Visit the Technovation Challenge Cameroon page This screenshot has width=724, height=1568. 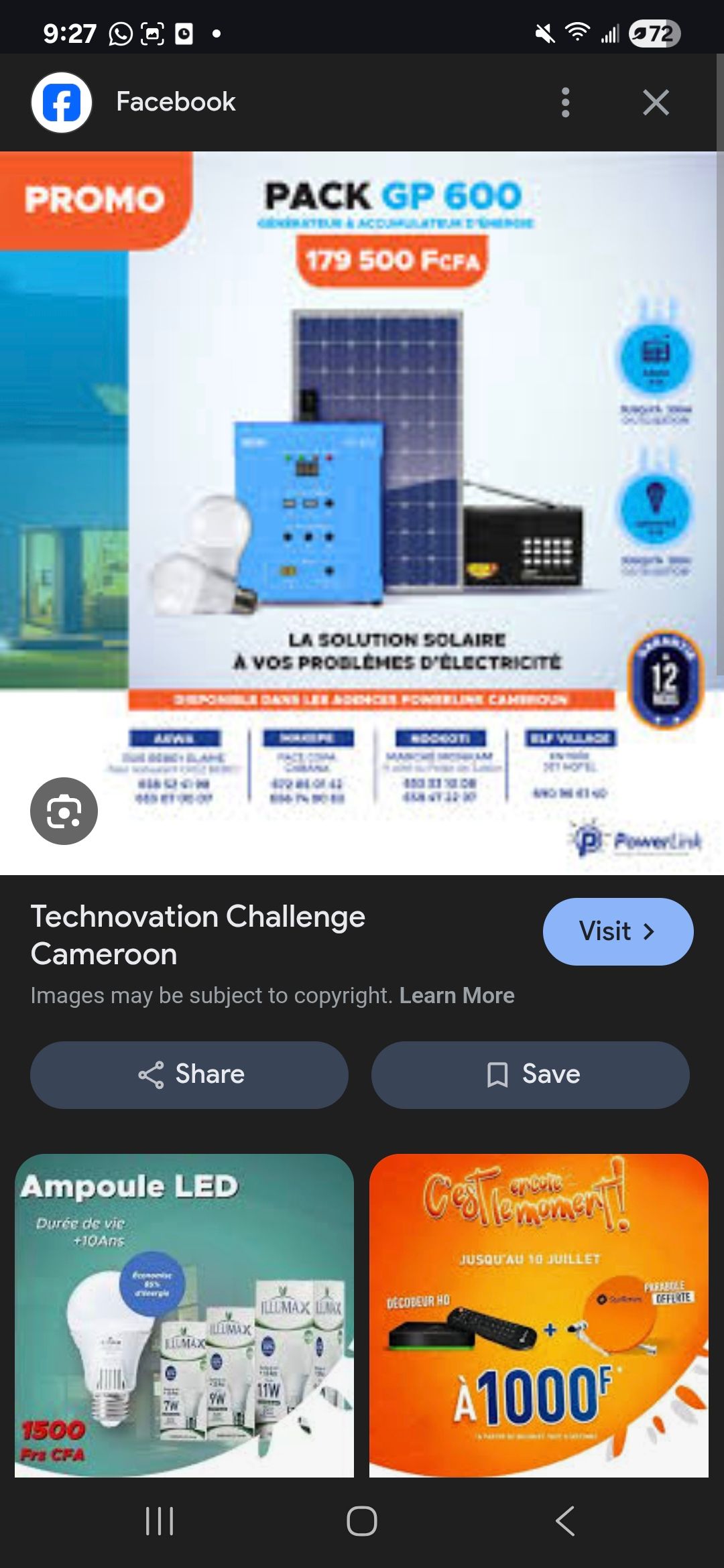point(617,931)
